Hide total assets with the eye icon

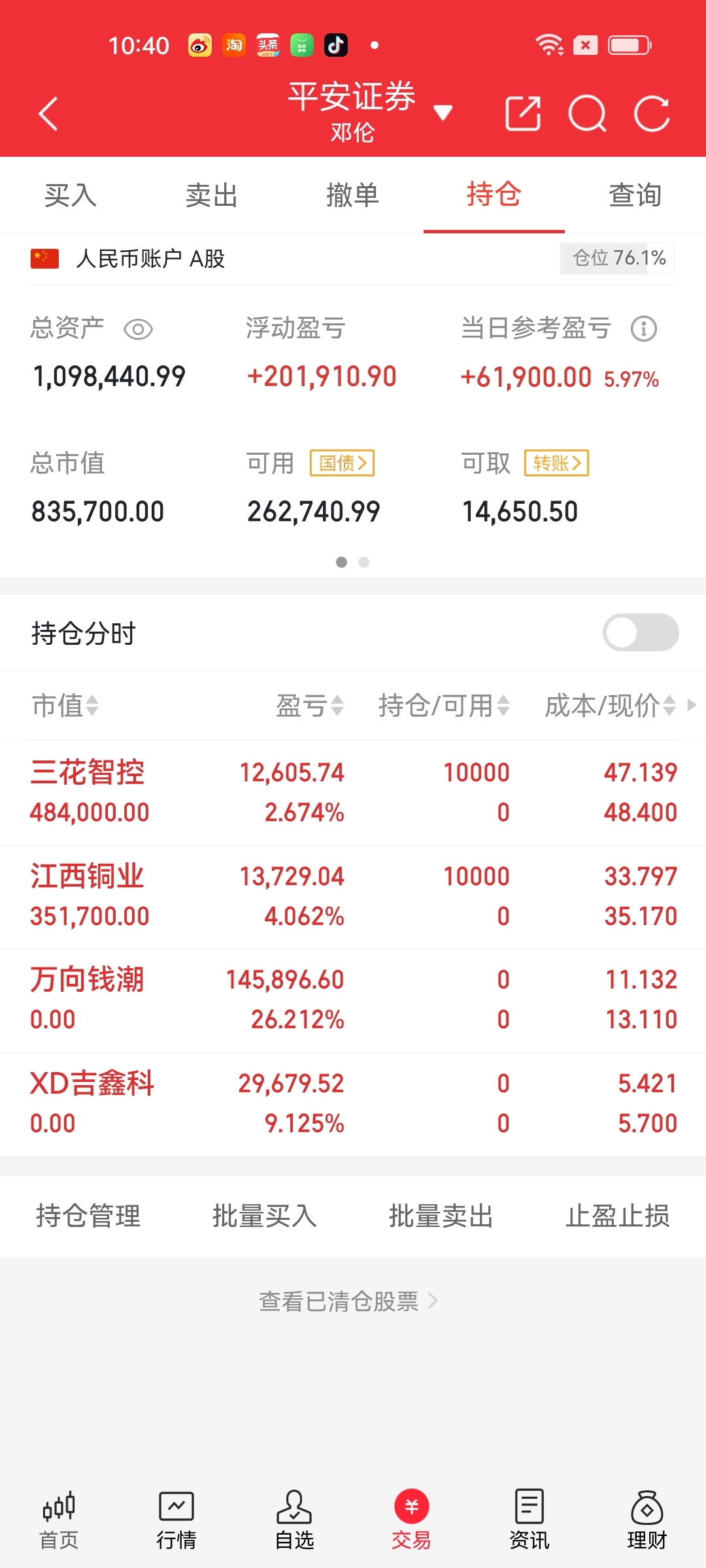click(138, 329)
